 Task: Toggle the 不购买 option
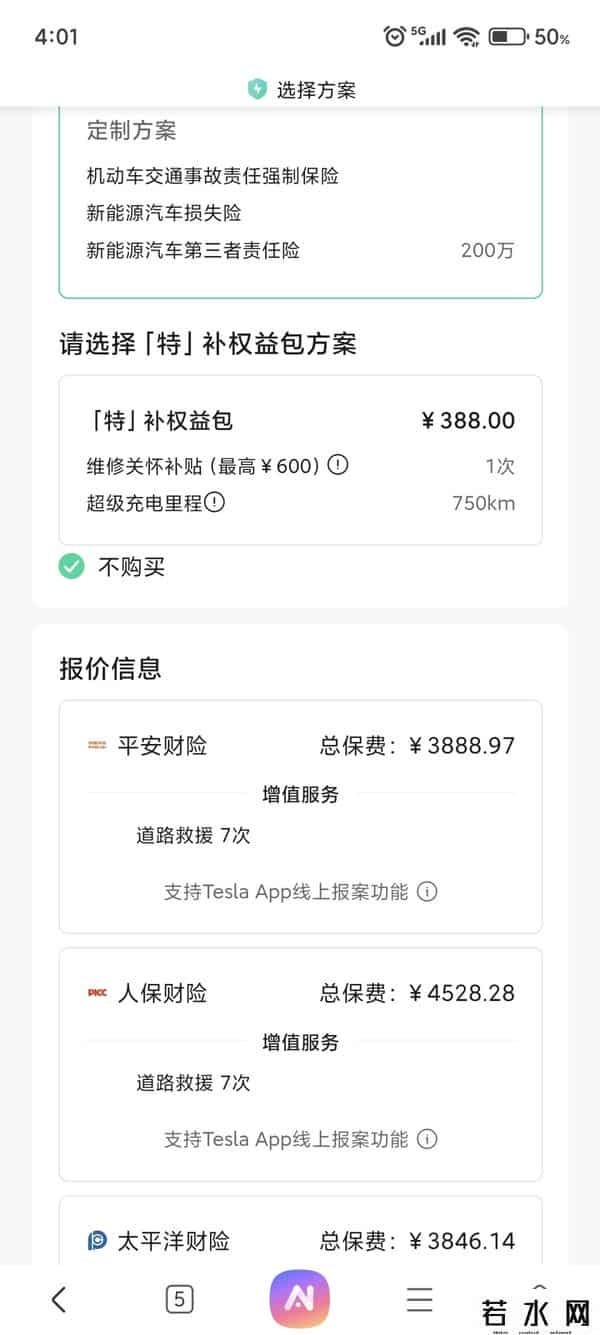pos(72,567)
